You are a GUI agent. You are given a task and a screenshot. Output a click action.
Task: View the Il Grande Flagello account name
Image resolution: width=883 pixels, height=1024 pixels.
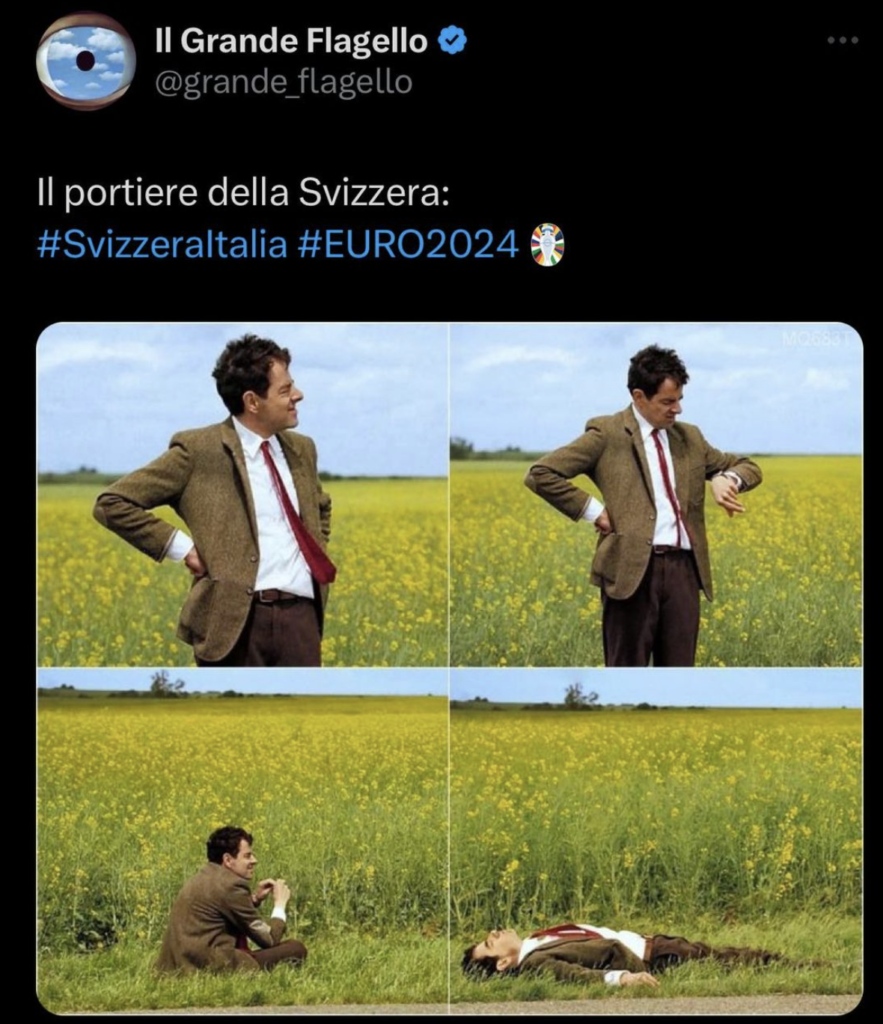tap(292, 40)
